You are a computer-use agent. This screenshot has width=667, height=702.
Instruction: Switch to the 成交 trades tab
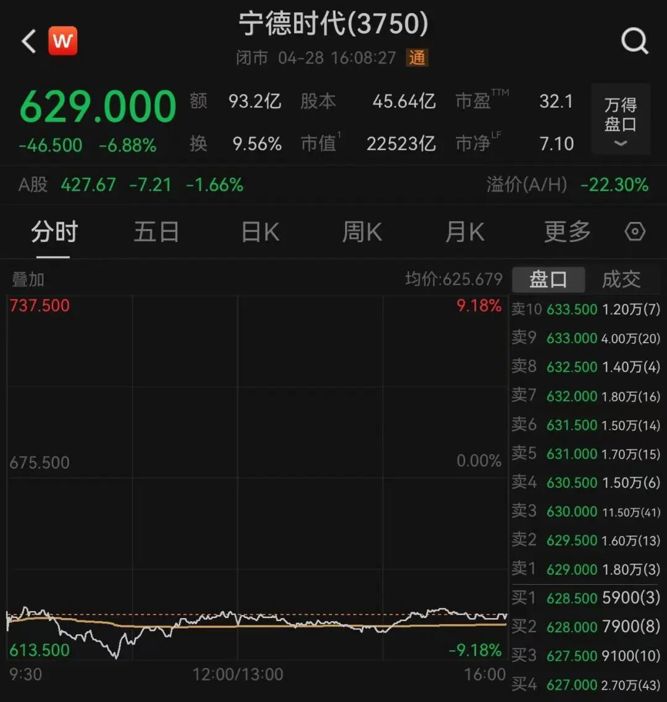coord(621,280)
